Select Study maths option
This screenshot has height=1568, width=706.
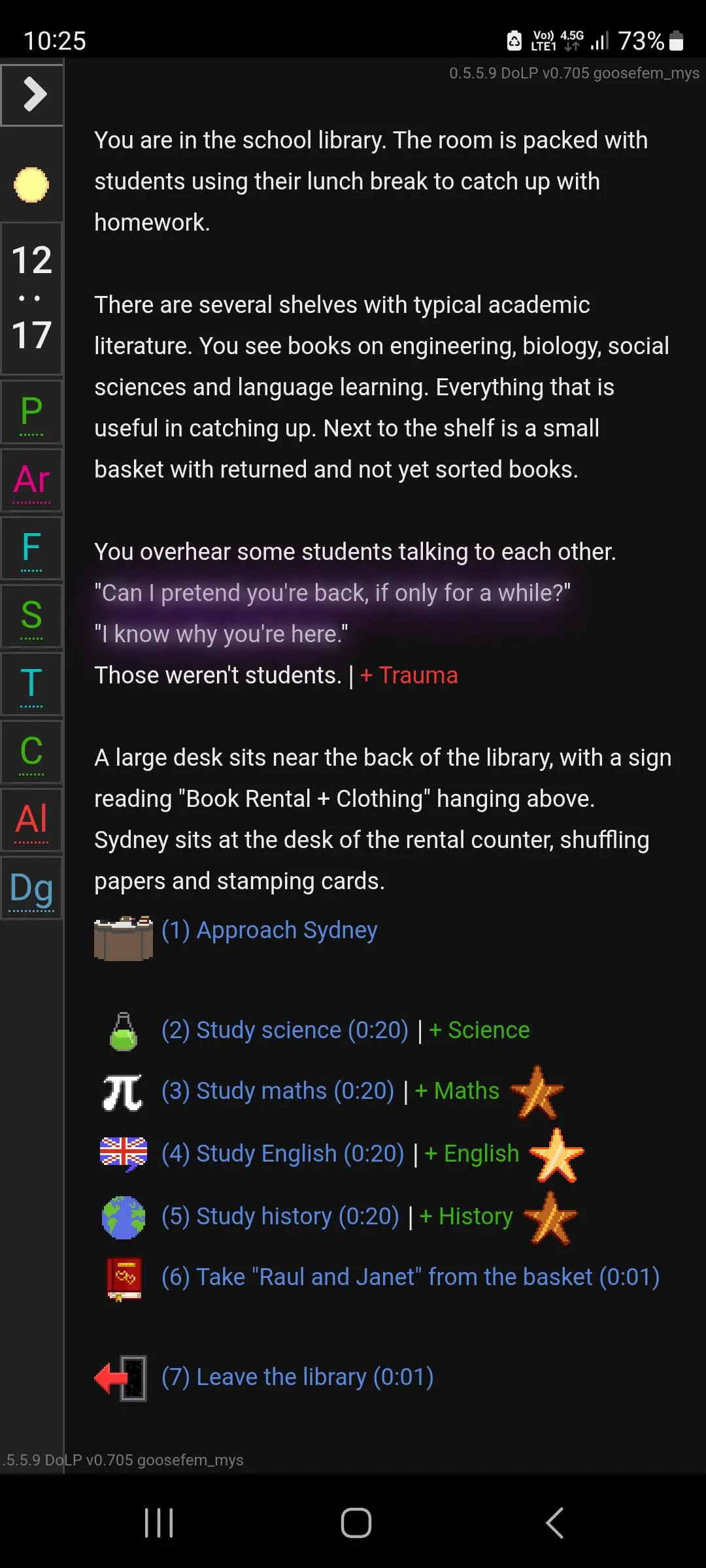(278, 1091)
